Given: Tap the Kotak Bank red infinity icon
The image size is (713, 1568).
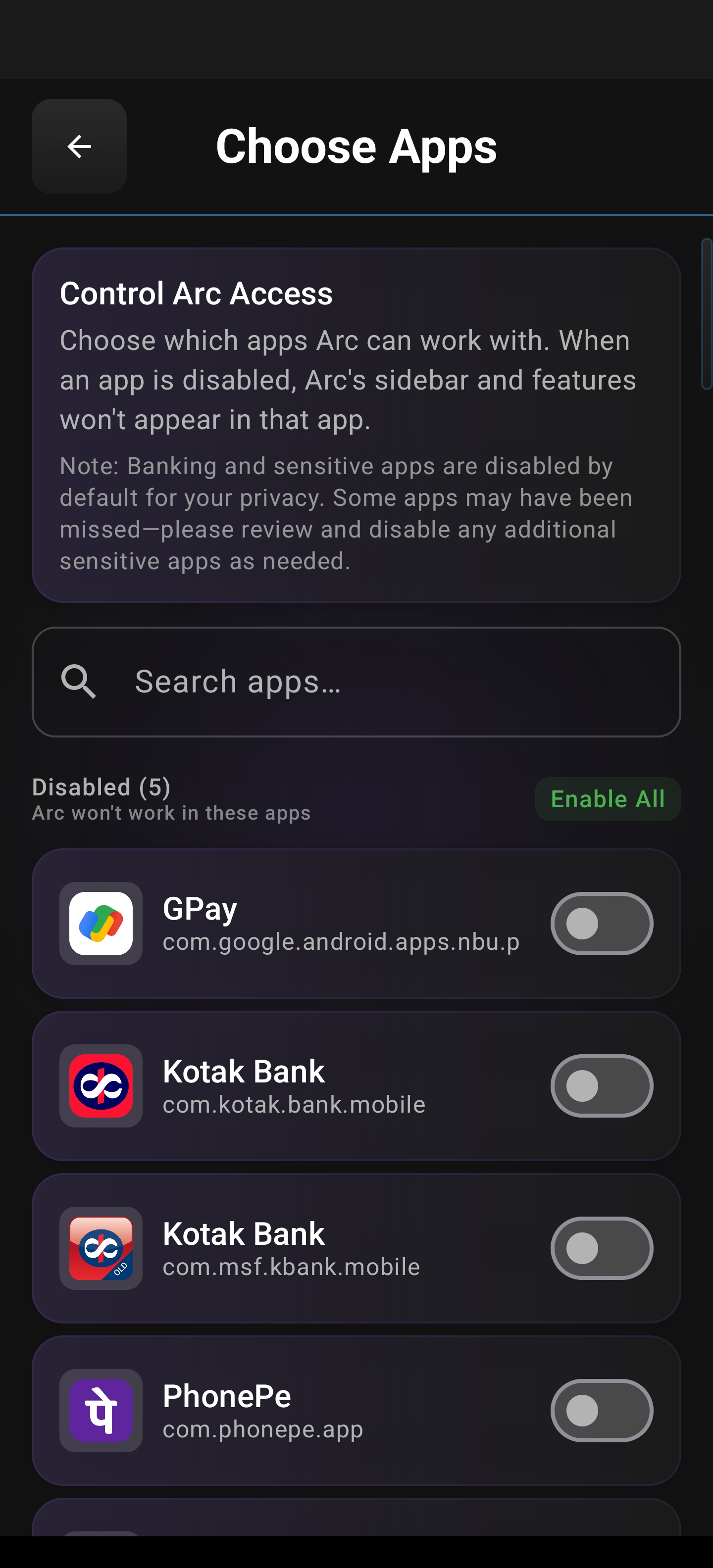Looking at the screenshot, I should coord(101,1086).
